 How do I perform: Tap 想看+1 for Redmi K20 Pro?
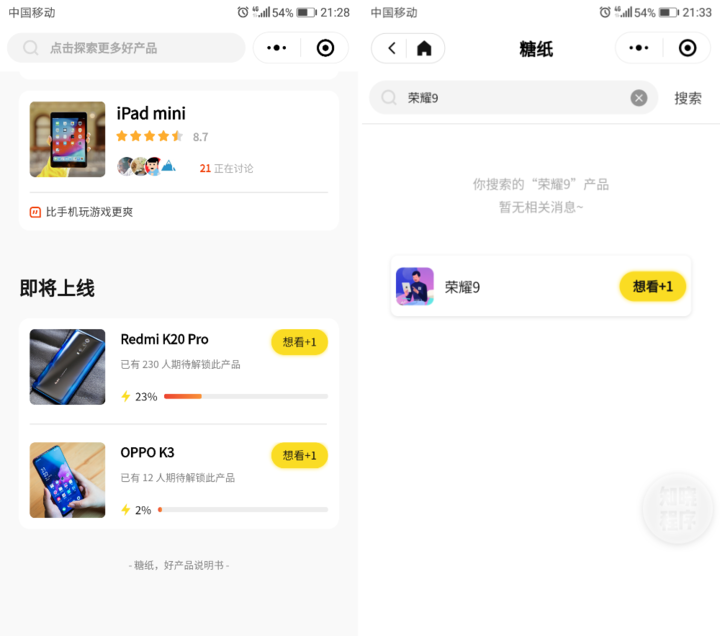(x=299, y=342)
